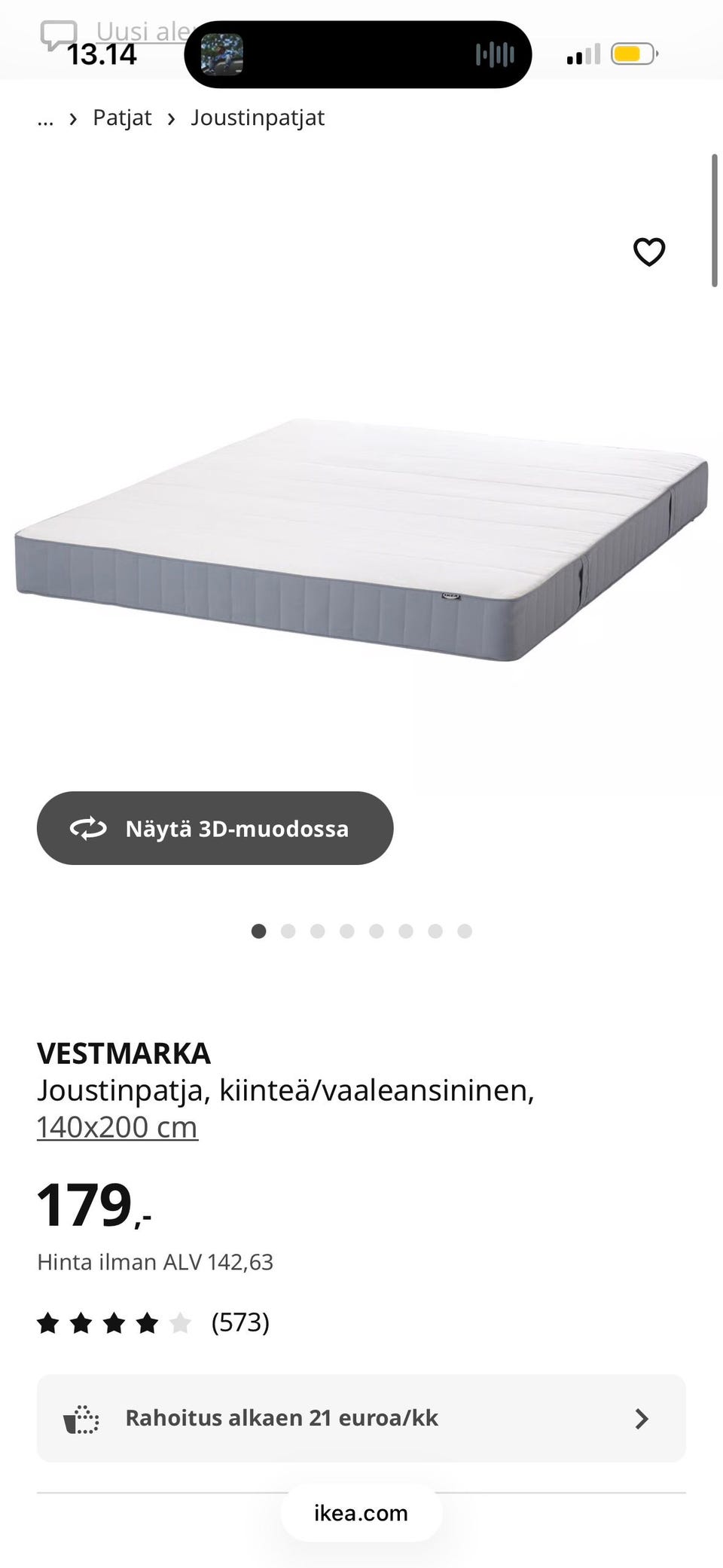Tap the ikea.com address pill

[x=360, y=1513]
